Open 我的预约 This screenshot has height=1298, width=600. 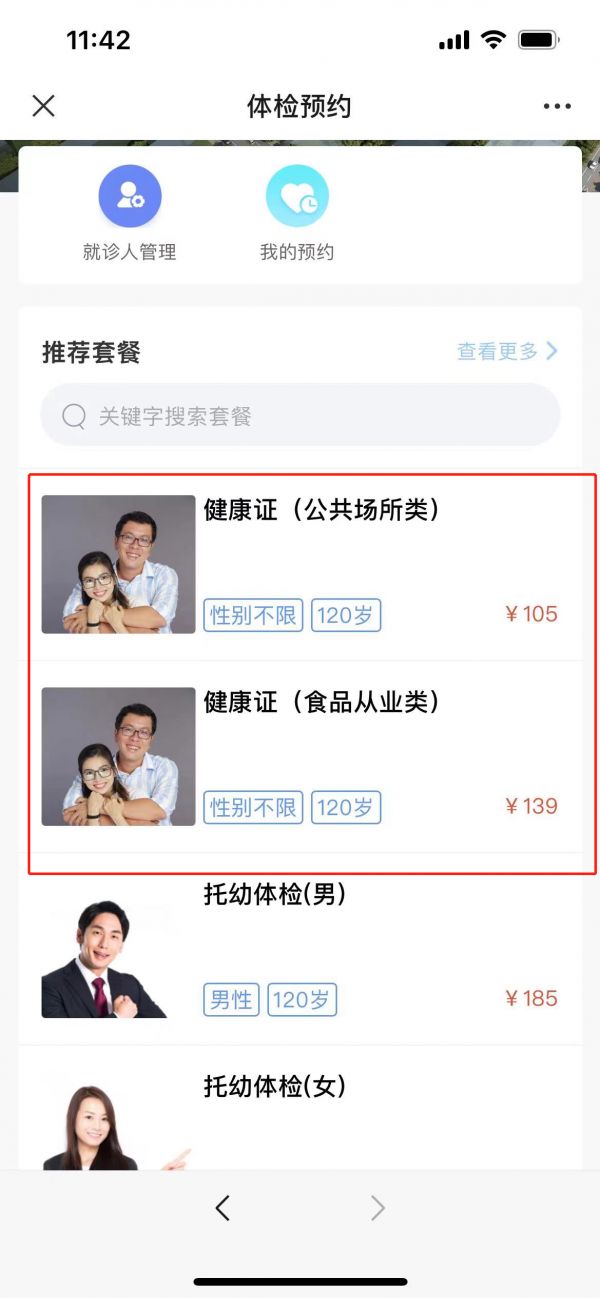[x=297, y=214]
